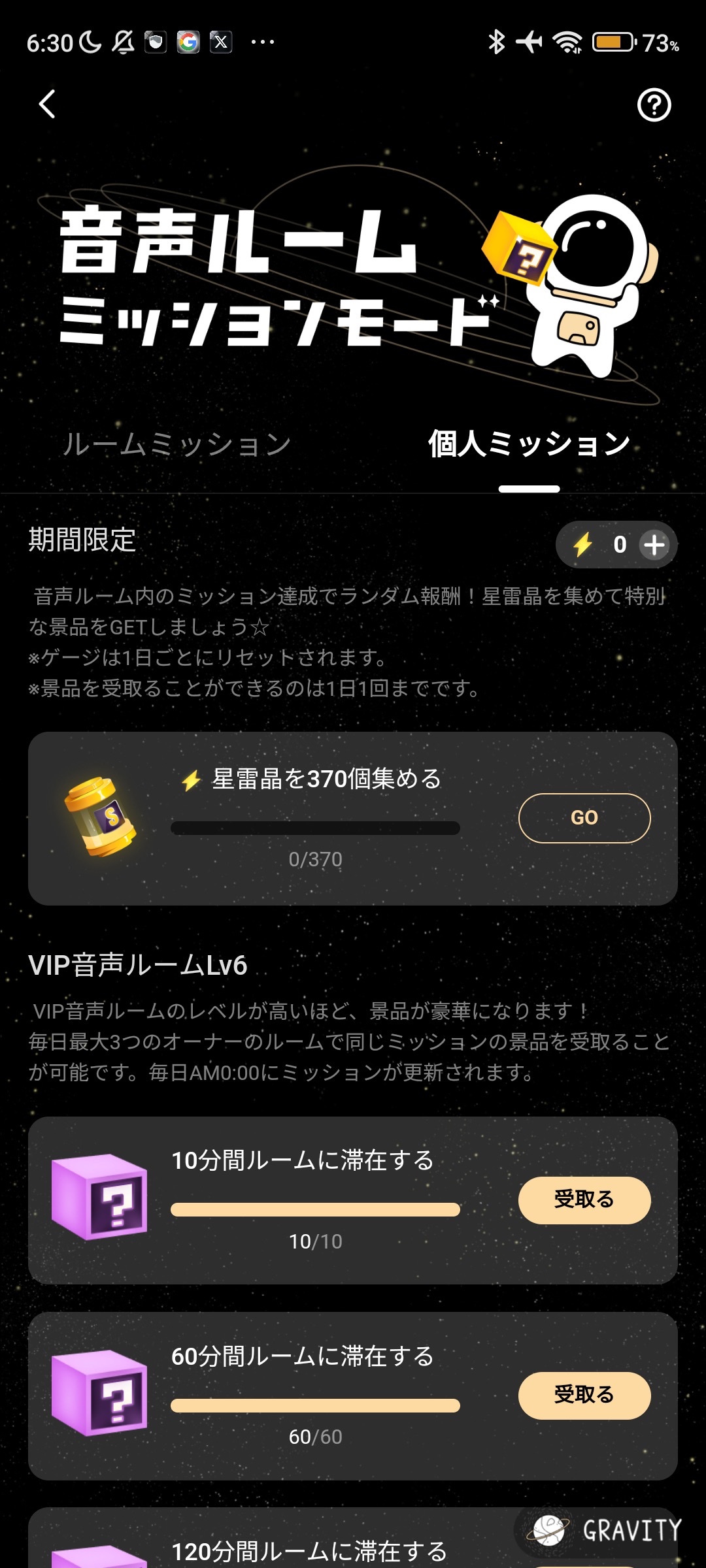The height and width of the screenshot is (1568, 706).
Task: Open the help question mark icon
Action: (x=654, y=105)
